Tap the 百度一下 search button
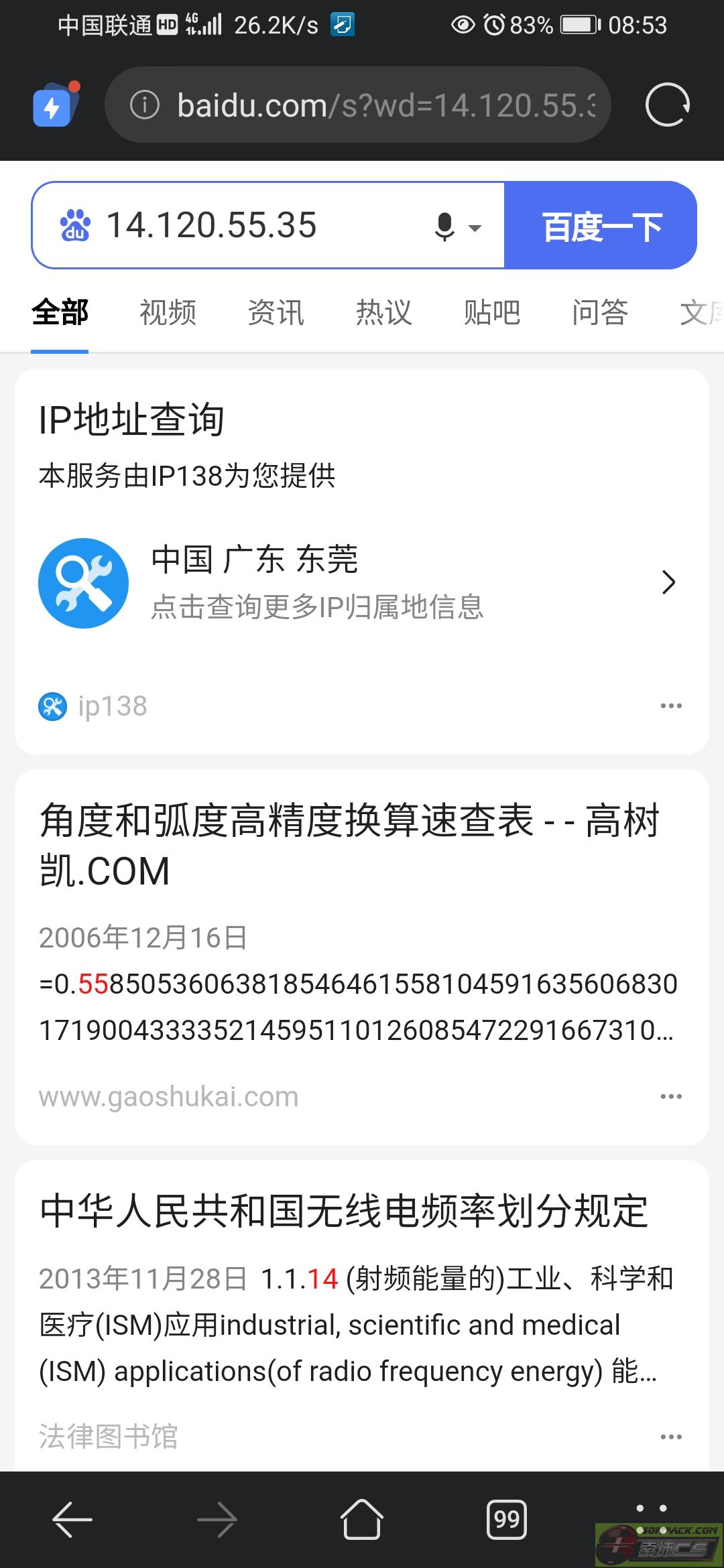The image size is (724, 1568). [x=601, y=225]
